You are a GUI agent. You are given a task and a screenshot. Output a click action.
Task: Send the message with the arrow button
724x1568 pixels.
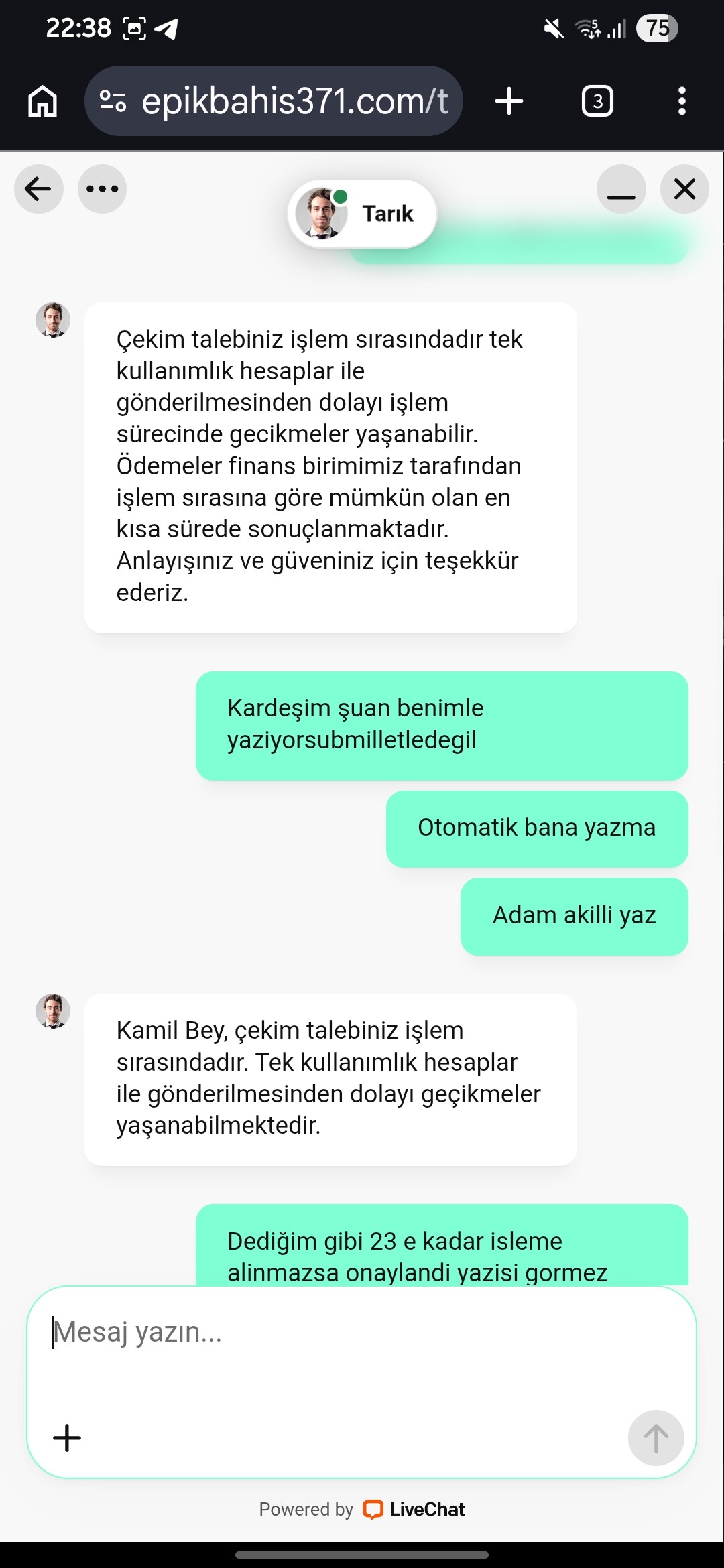pos(656,1438)
